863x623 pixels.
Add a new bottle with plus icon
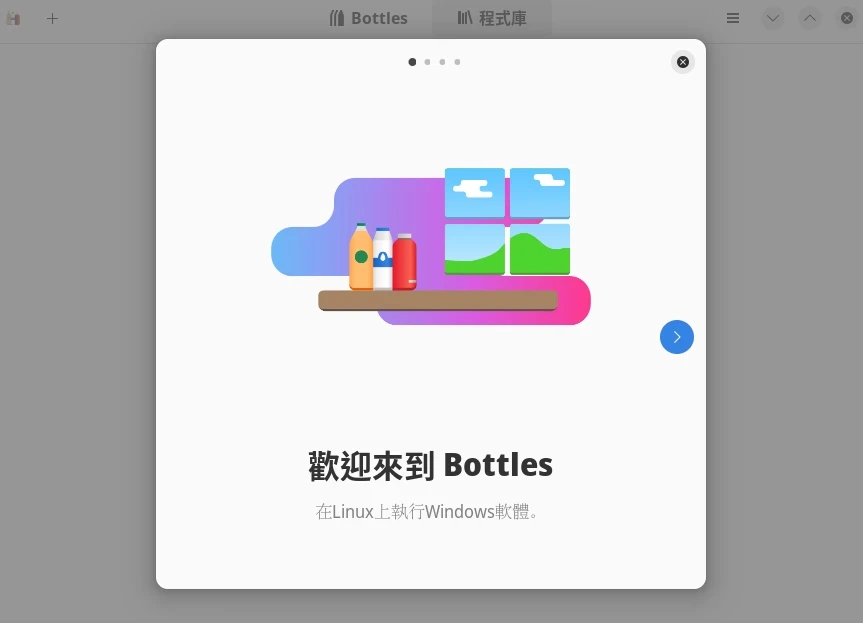click(53, 18)
